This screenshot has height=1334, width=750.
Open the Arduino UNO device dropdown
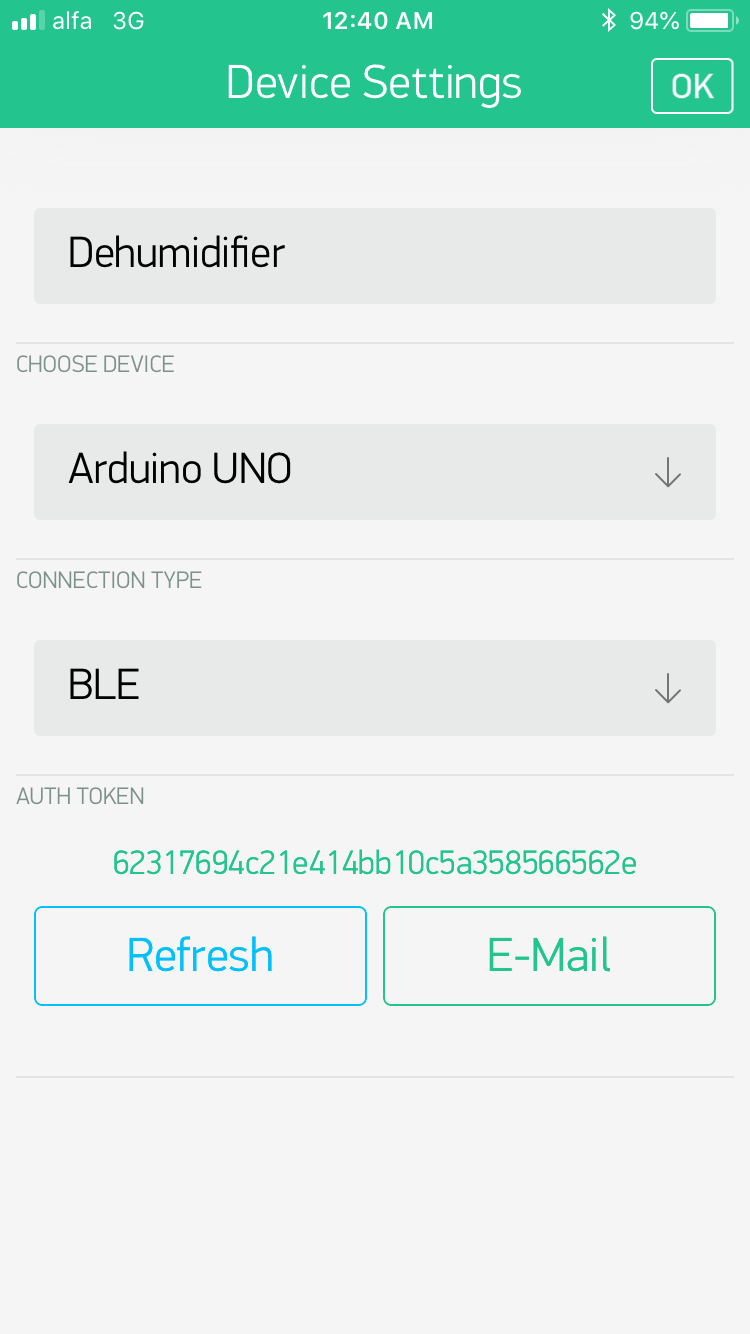[x=374, y=471]
